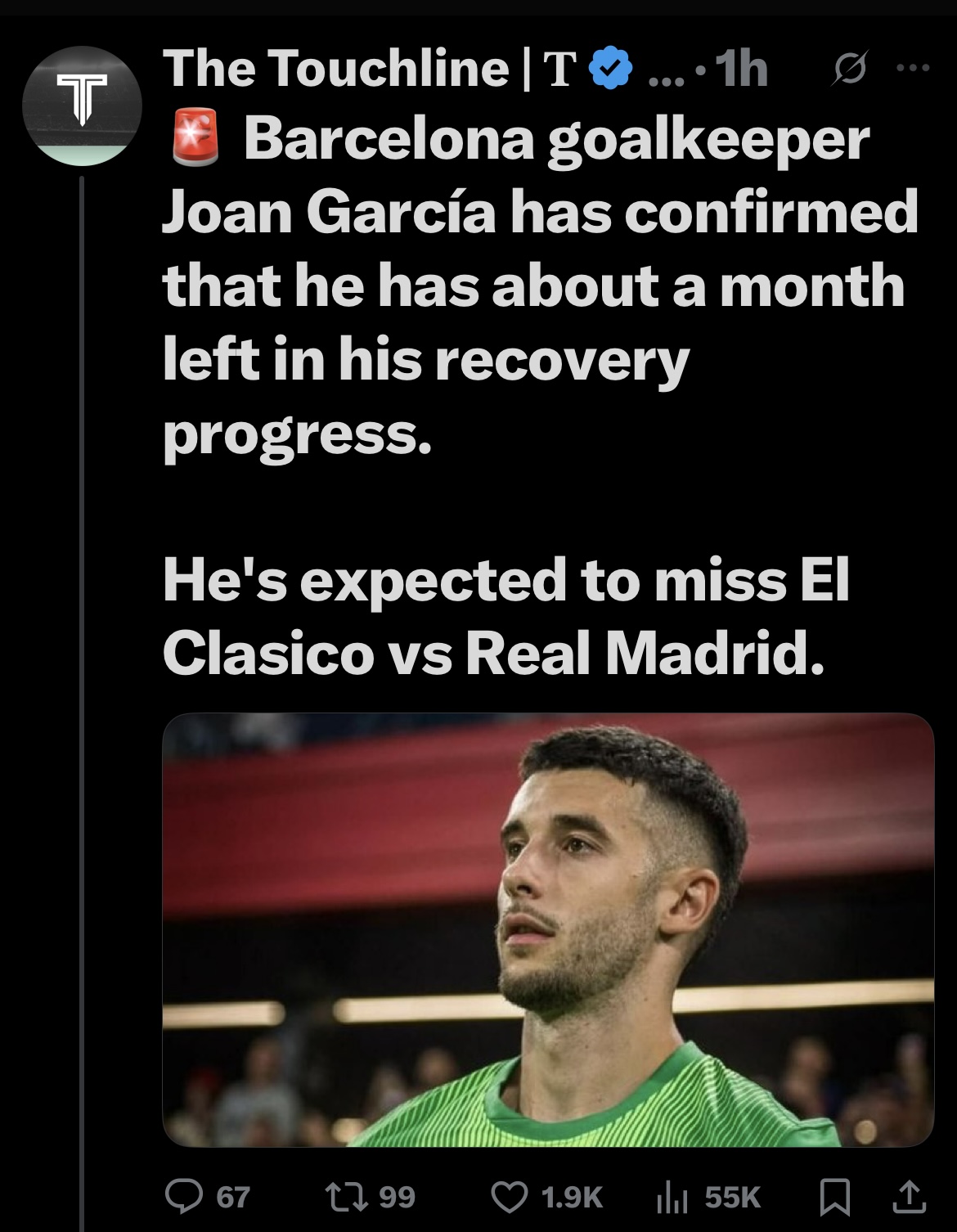Tap the Grok icon on the post
This screenshot has width=957, height=1232.
[x=851, y=71]
